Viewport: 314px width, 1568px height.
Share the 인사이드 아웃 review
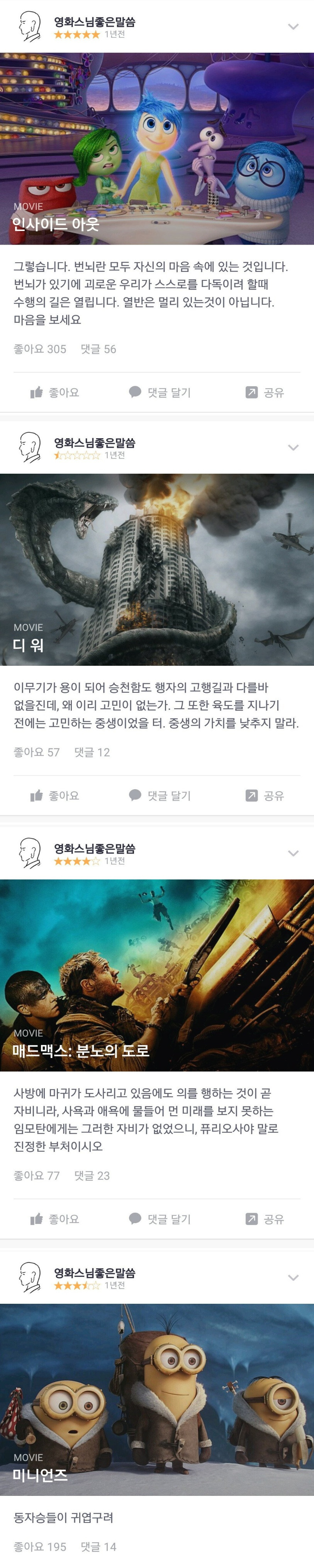265,393
